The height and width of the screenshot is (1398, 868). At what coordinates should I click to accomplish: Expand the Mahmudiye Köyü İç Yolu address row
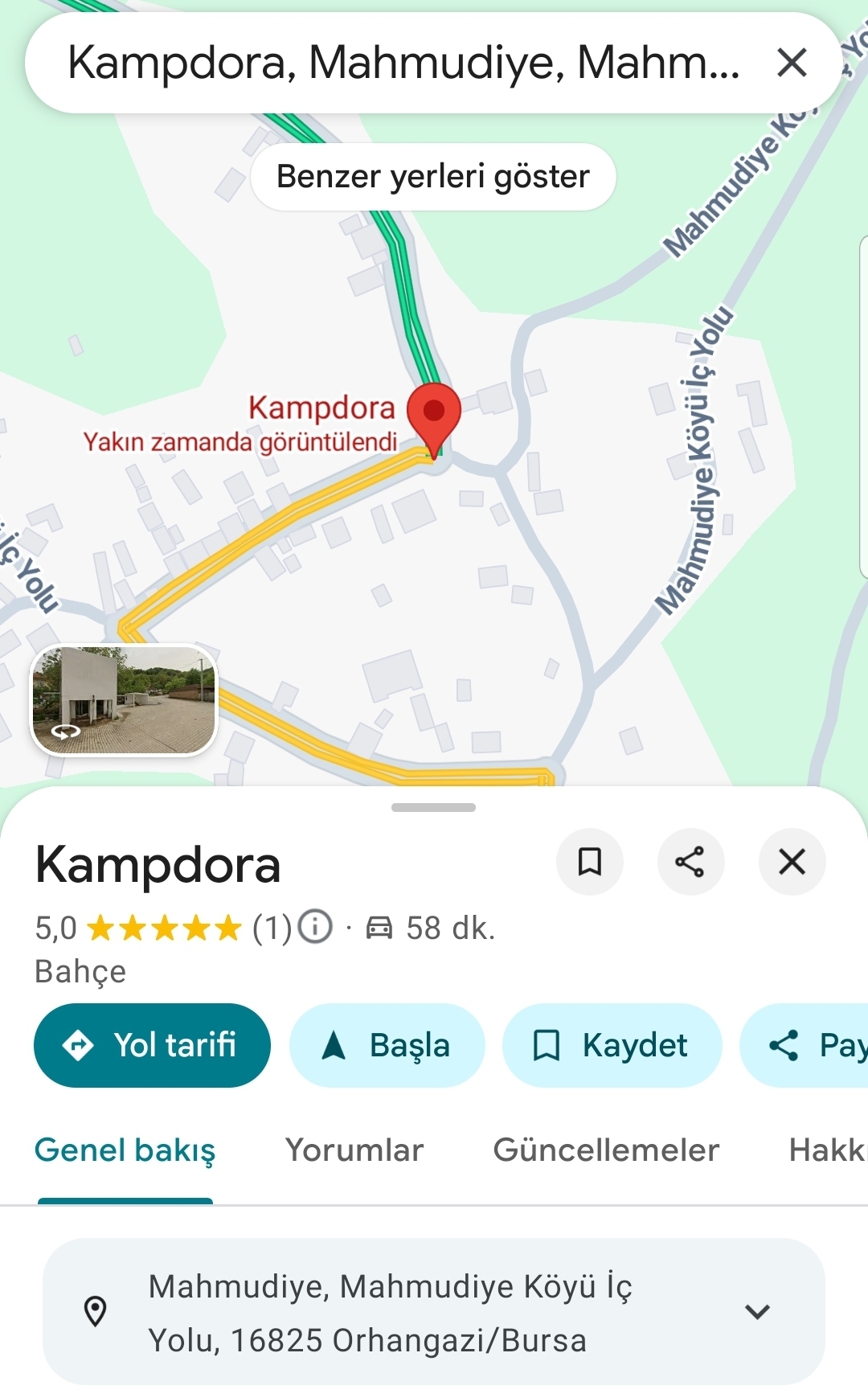click(756, 1312)
